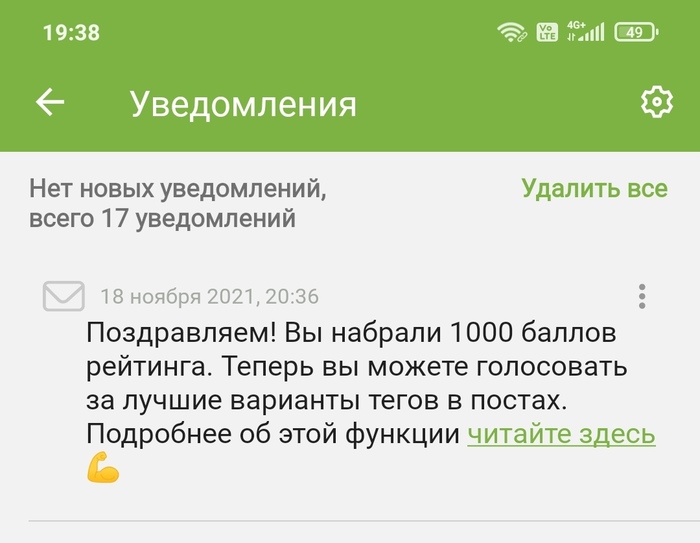Open the 1000 баллов рейтинга notification
The height and width of the screenshot is (543, 700).
click(x=350, y=365)
